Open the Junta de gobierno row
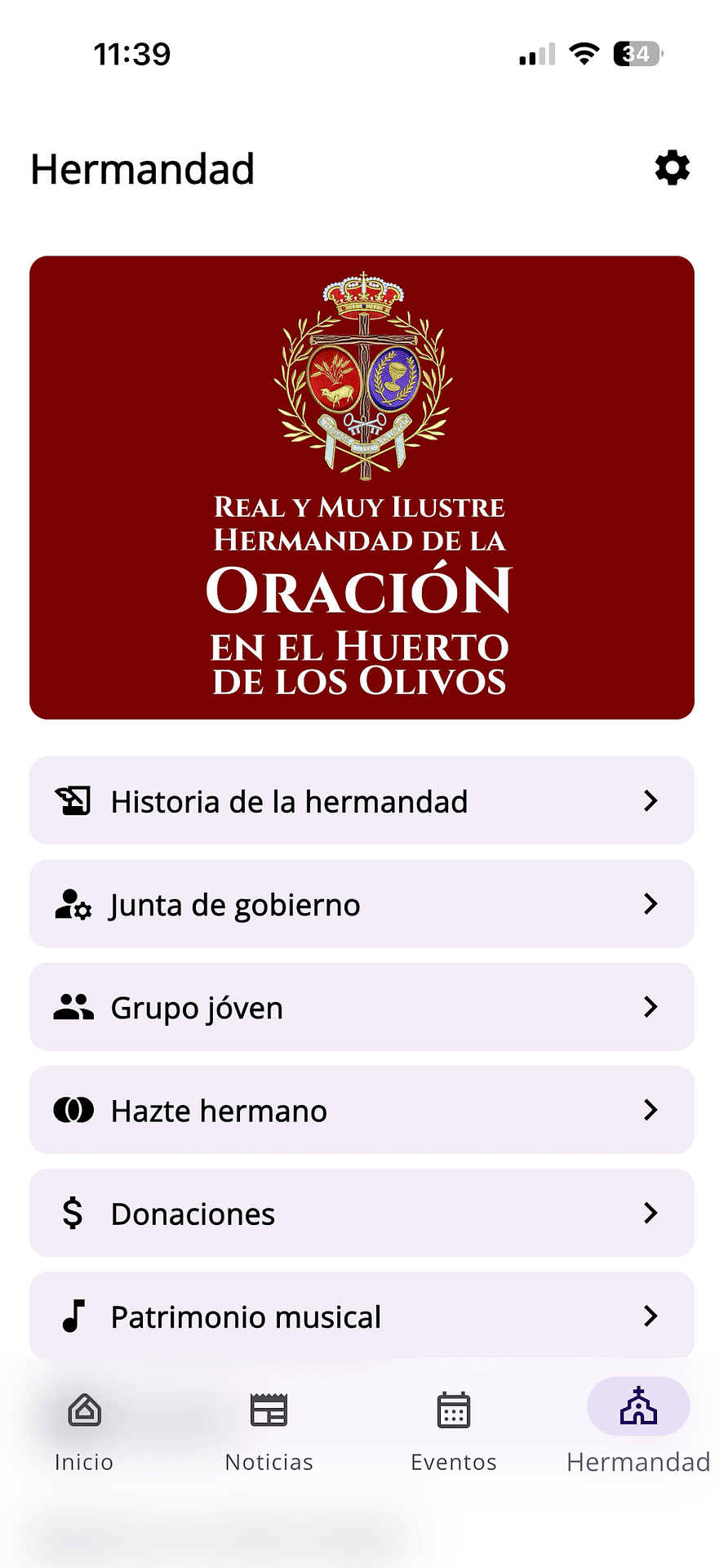The width and height of the screenshot is (724, 1568). tap(362, 904)
